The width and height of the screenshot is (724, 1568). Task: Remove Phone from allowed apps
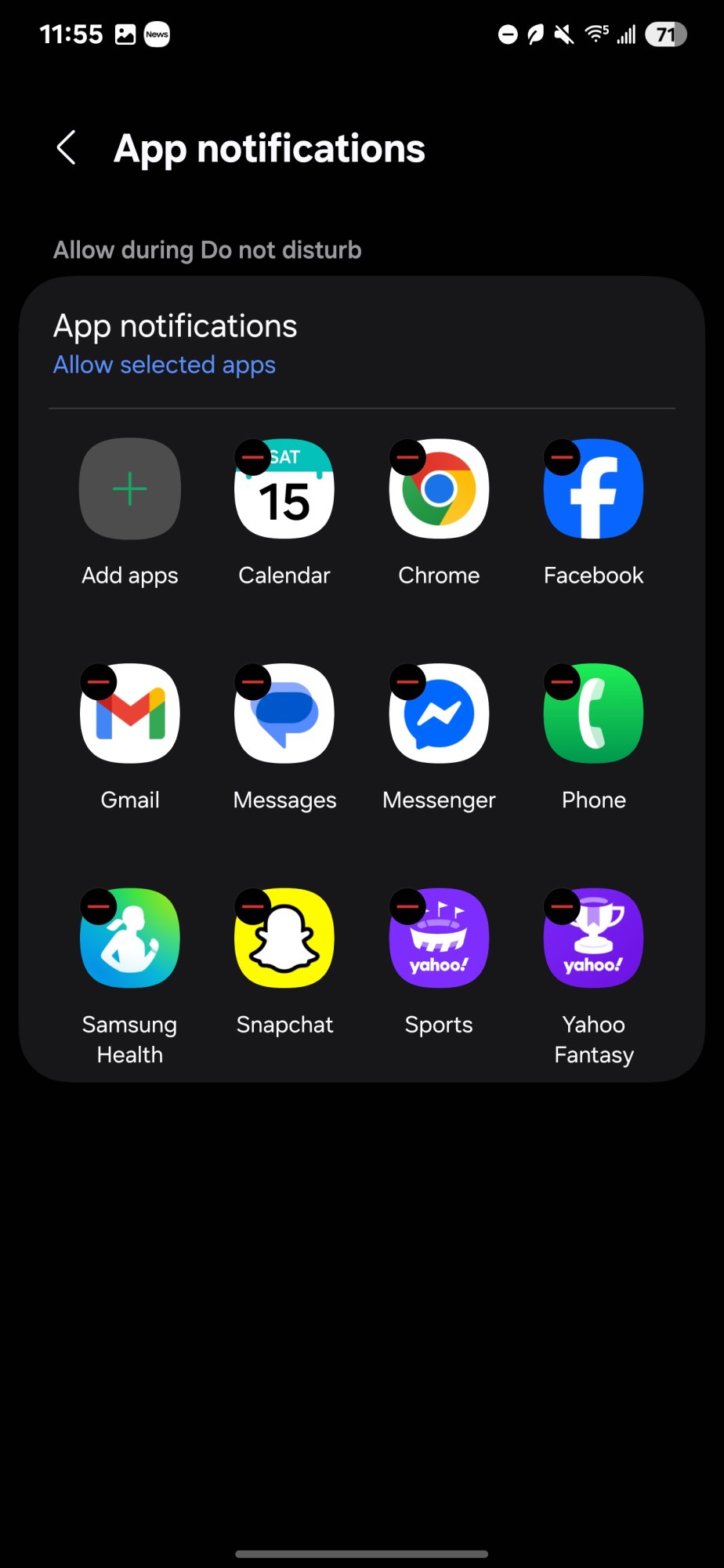click(562, 682)
